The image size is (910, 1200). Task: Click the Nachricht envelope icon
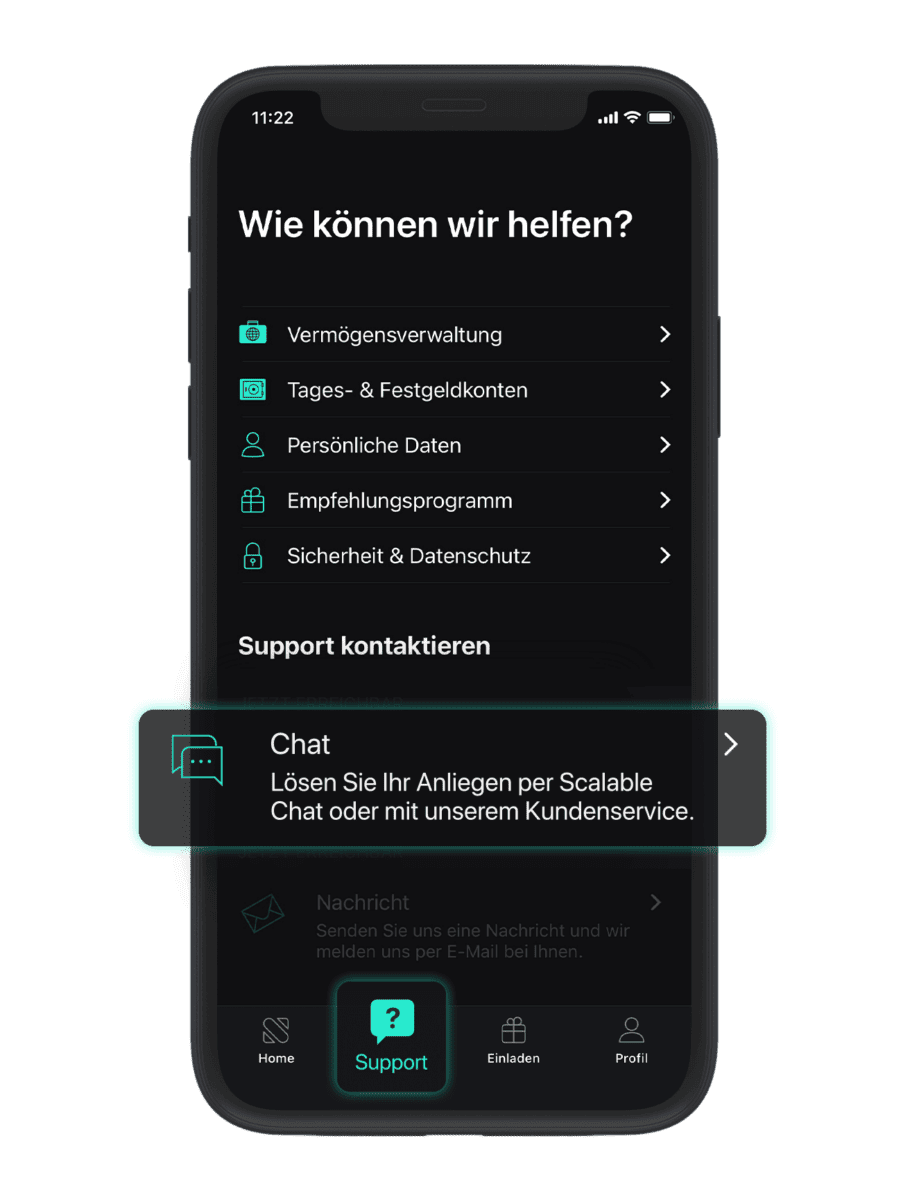point(263,913)
